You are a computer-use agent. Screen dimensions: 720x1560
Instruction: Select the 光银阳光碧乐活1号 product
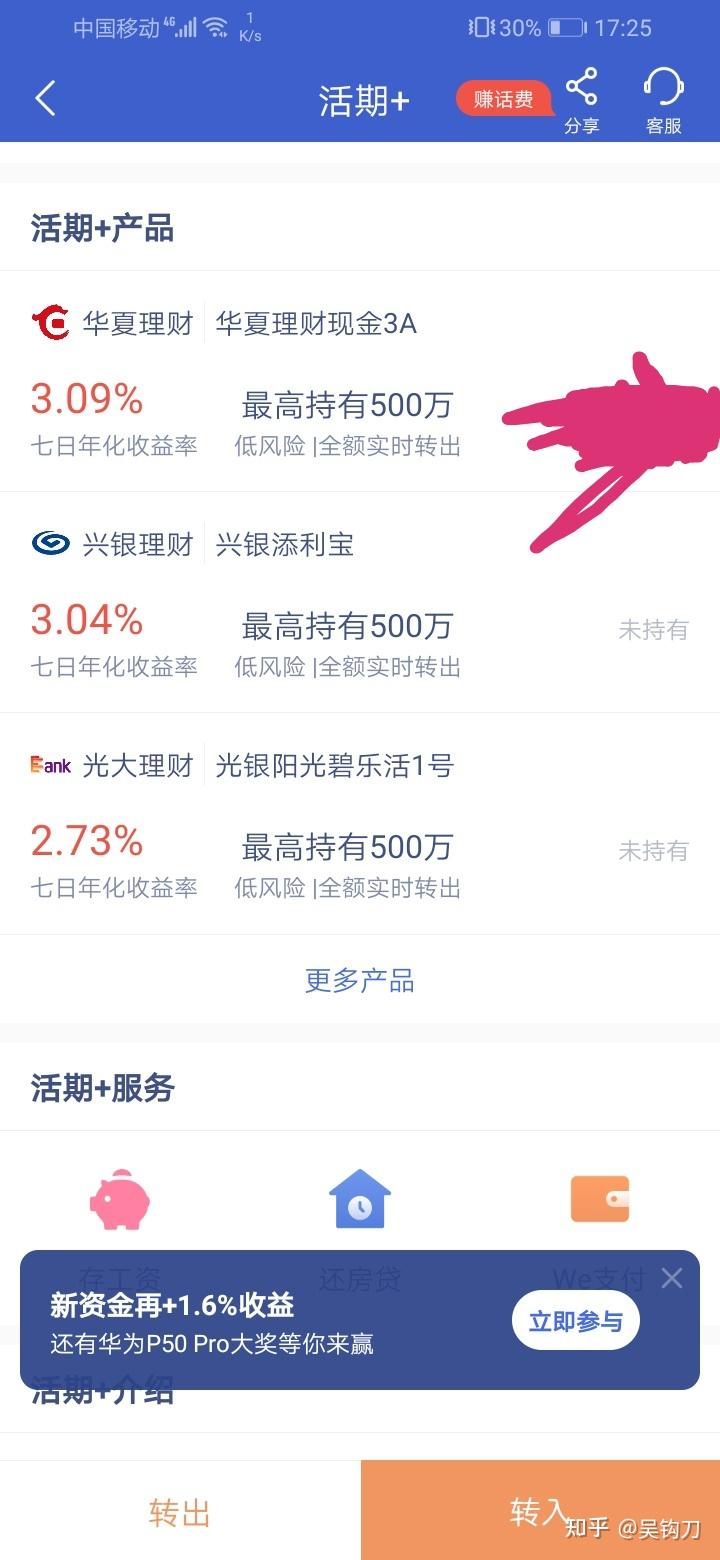tap(335, 764)
